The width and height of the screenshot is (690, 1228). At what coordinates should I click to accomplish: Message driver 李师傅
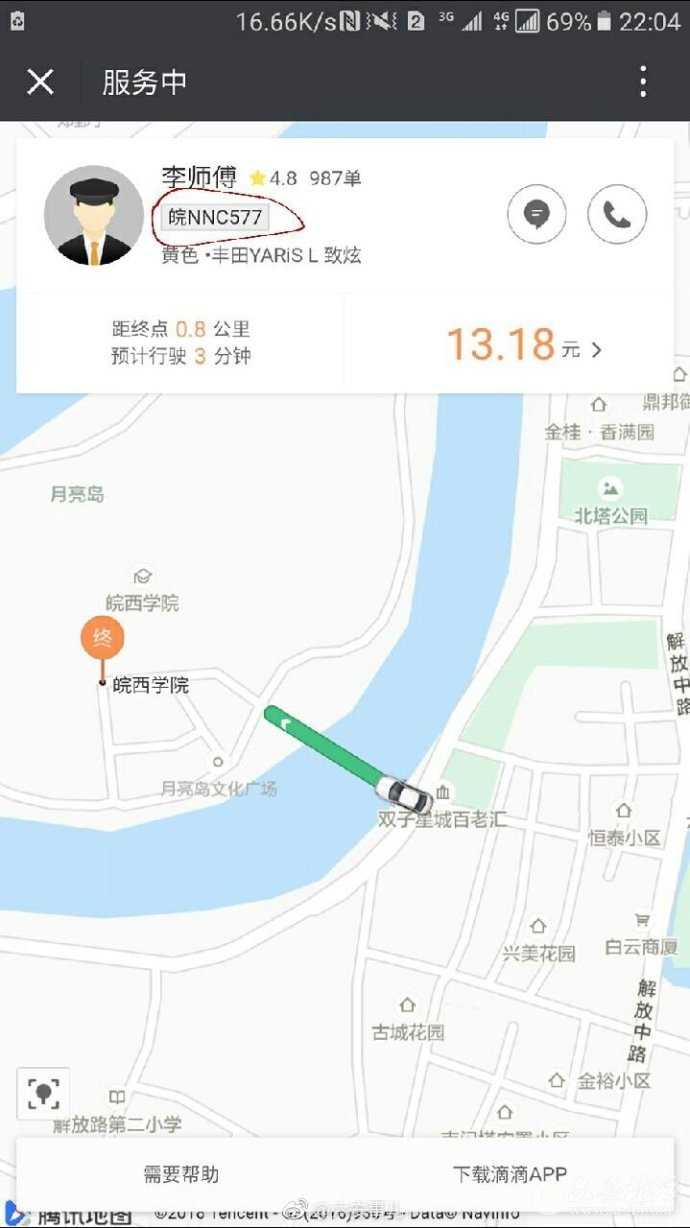[537, 214]
